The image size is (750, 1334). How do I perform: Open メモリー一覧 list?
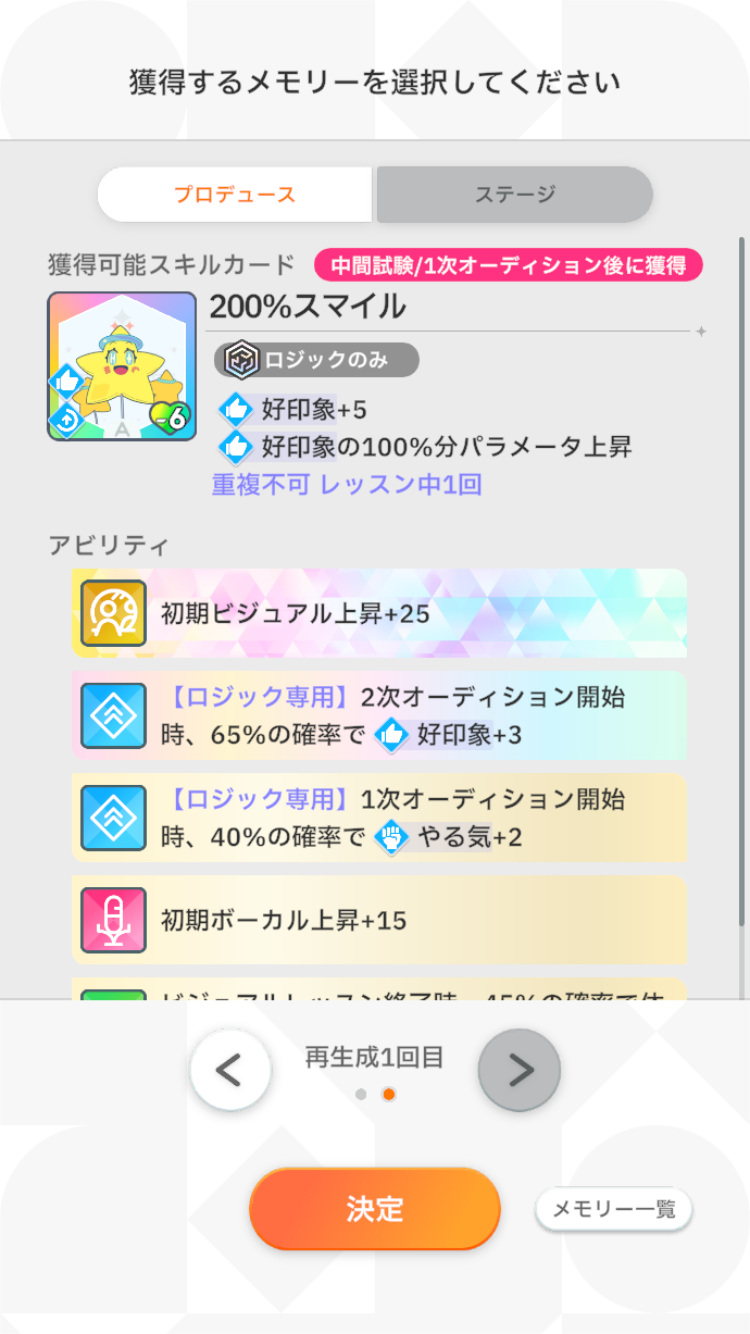[614, 1209]
